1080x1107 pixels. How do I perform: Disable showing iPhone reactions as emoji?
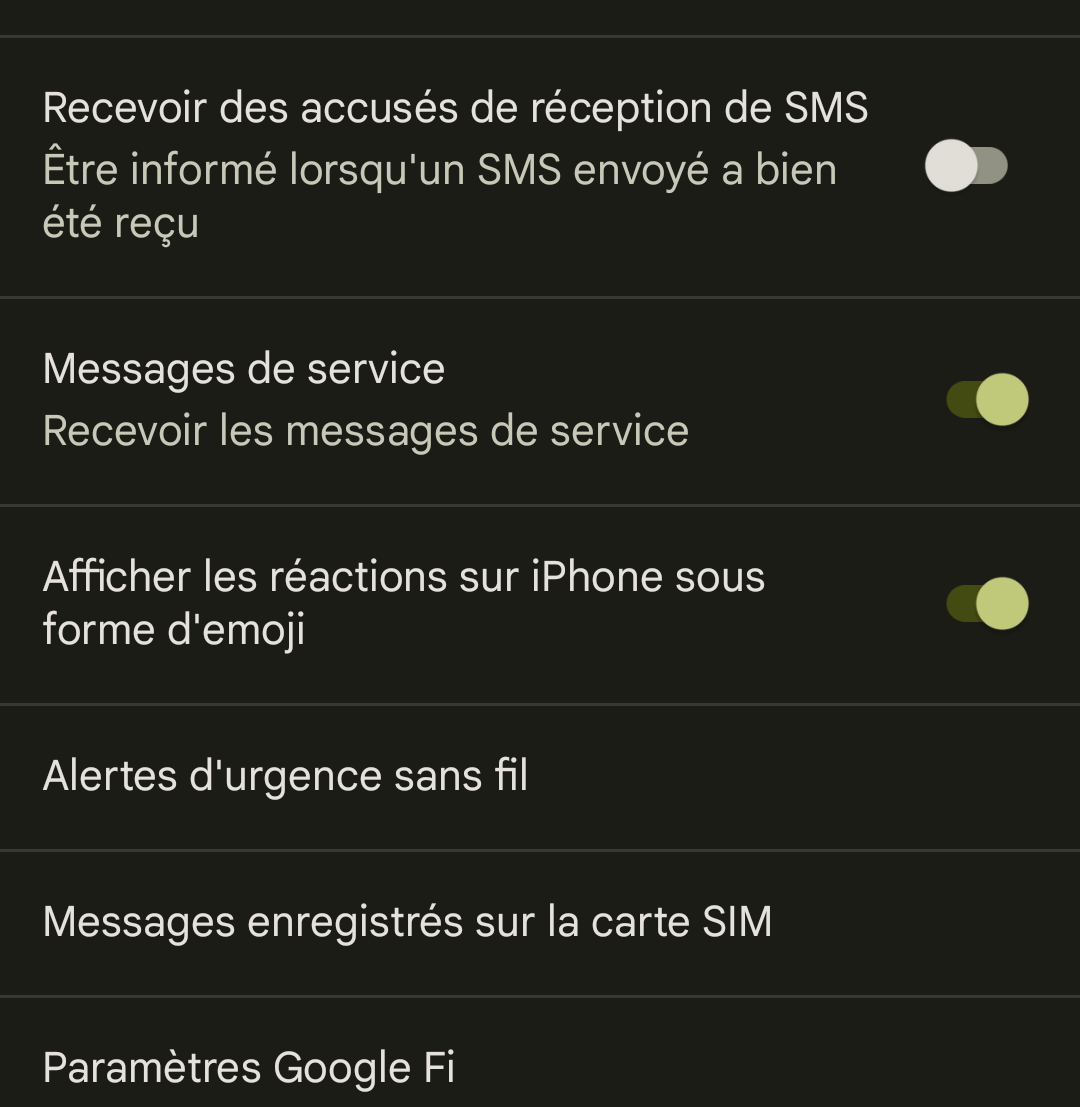(987, 604)
